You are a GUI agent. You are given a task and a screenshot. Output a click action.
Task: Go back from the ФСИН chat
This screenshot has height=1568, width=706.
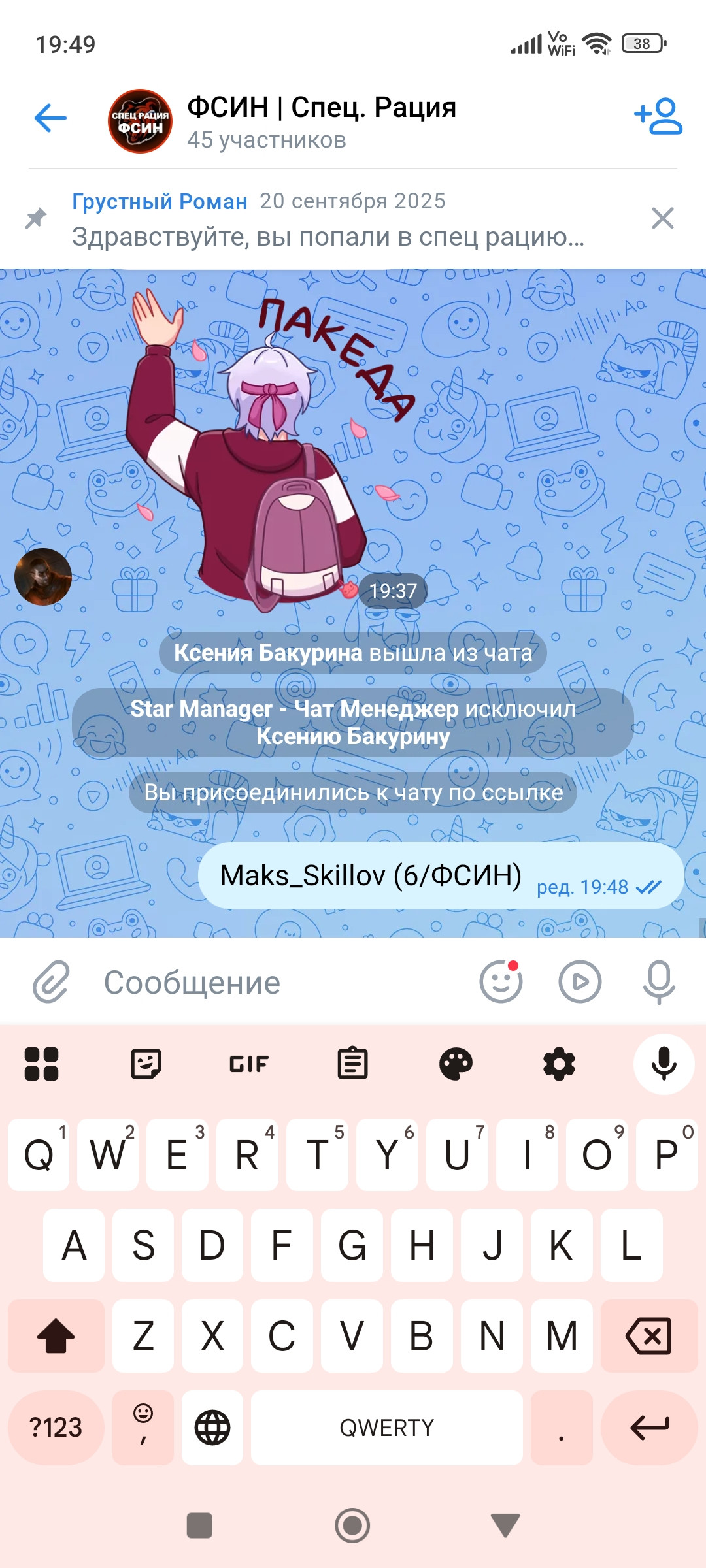pyautogui.click(x=50, y=119)
